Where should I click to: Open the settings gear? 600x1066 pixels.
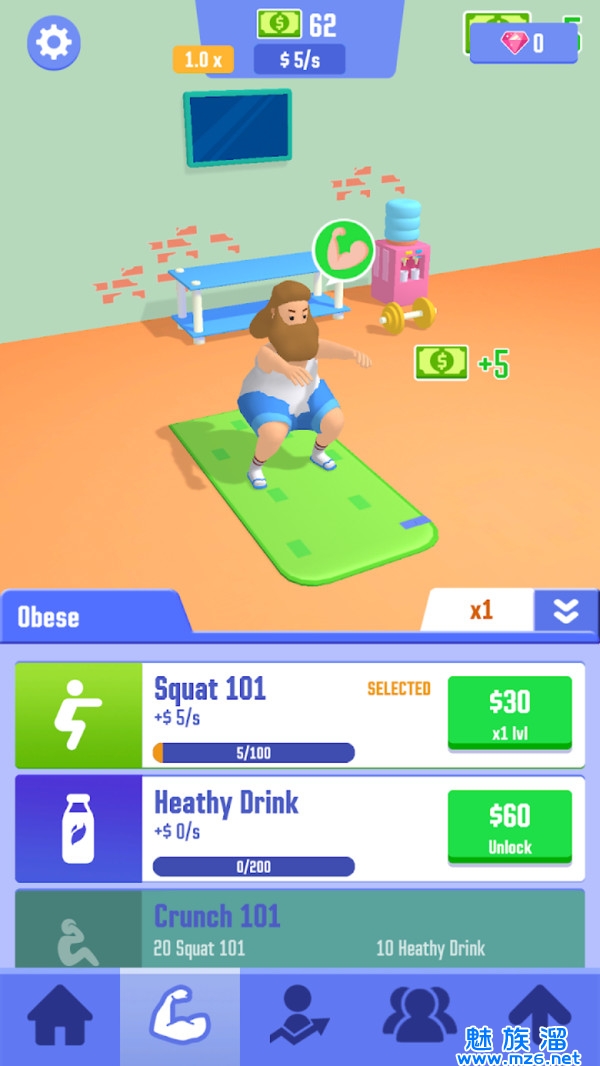pos(54,43)
